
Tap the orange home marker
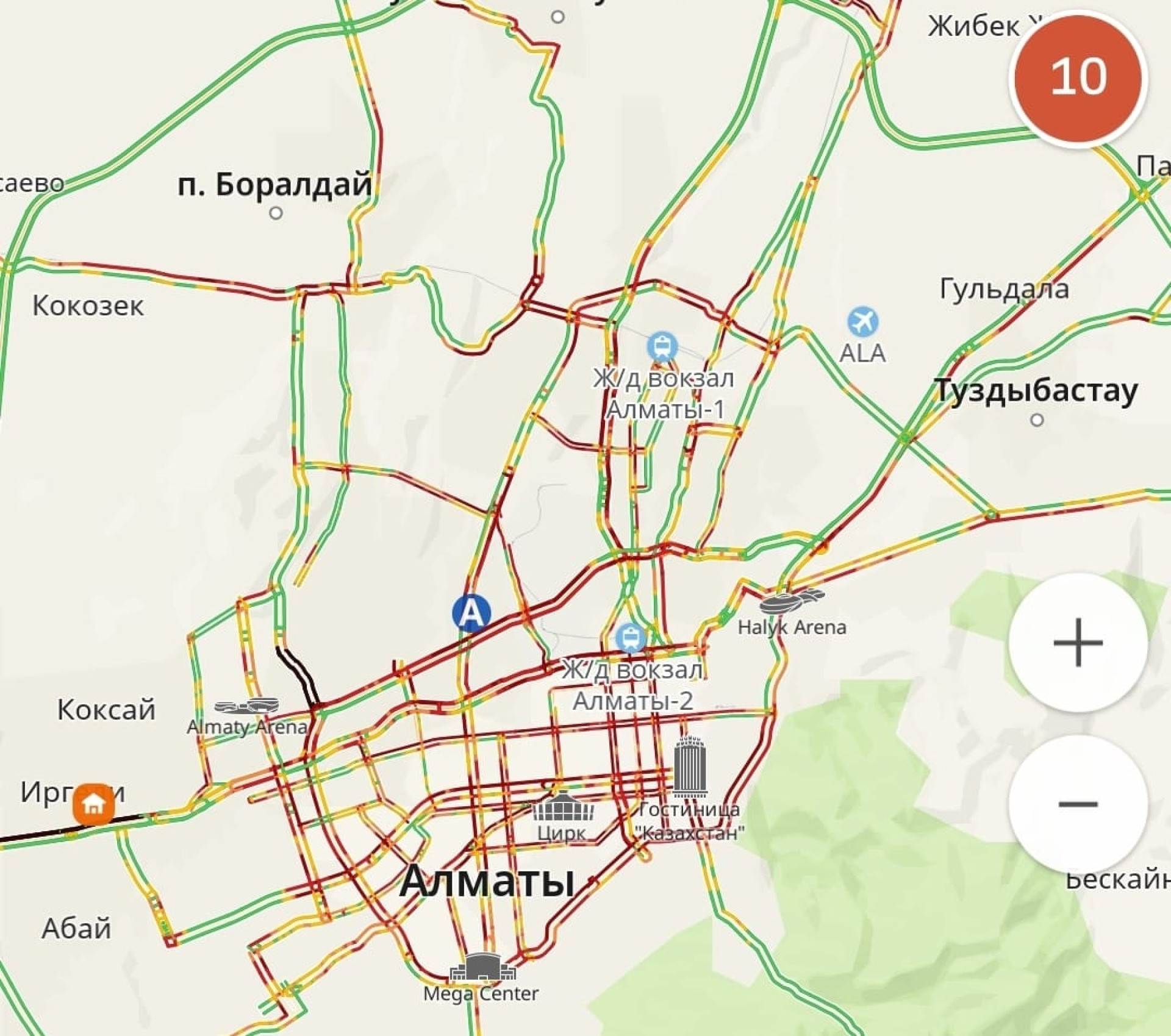click(x=93, y=805)
